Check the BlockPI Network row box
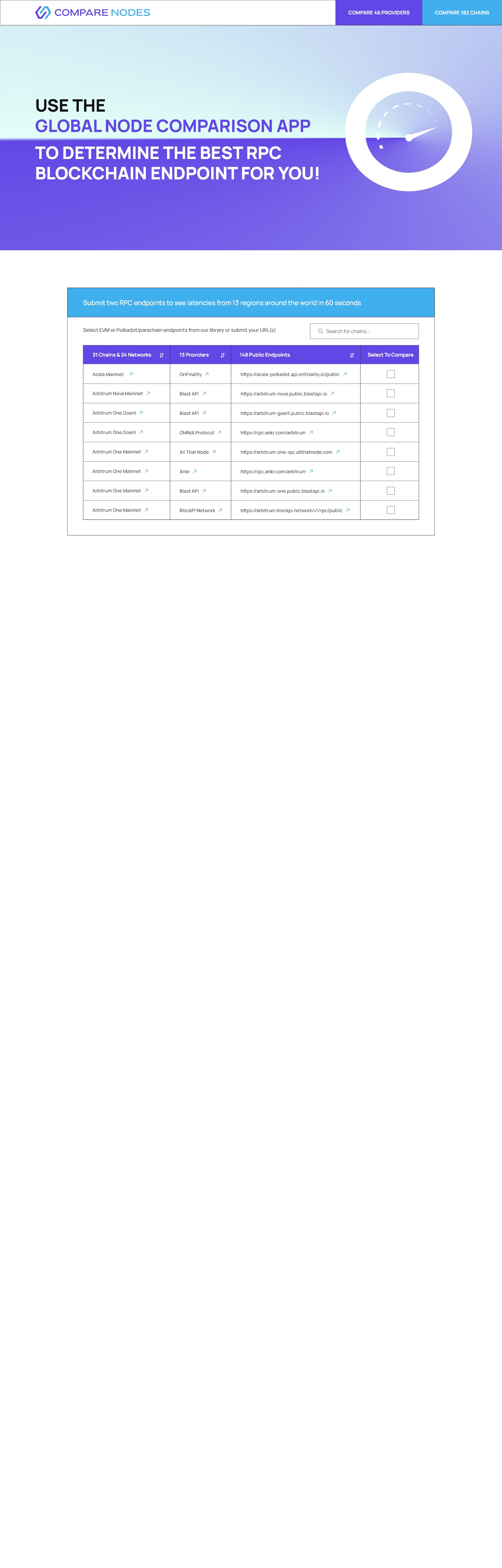The image size is (502, 1568). tap(391, 510)
